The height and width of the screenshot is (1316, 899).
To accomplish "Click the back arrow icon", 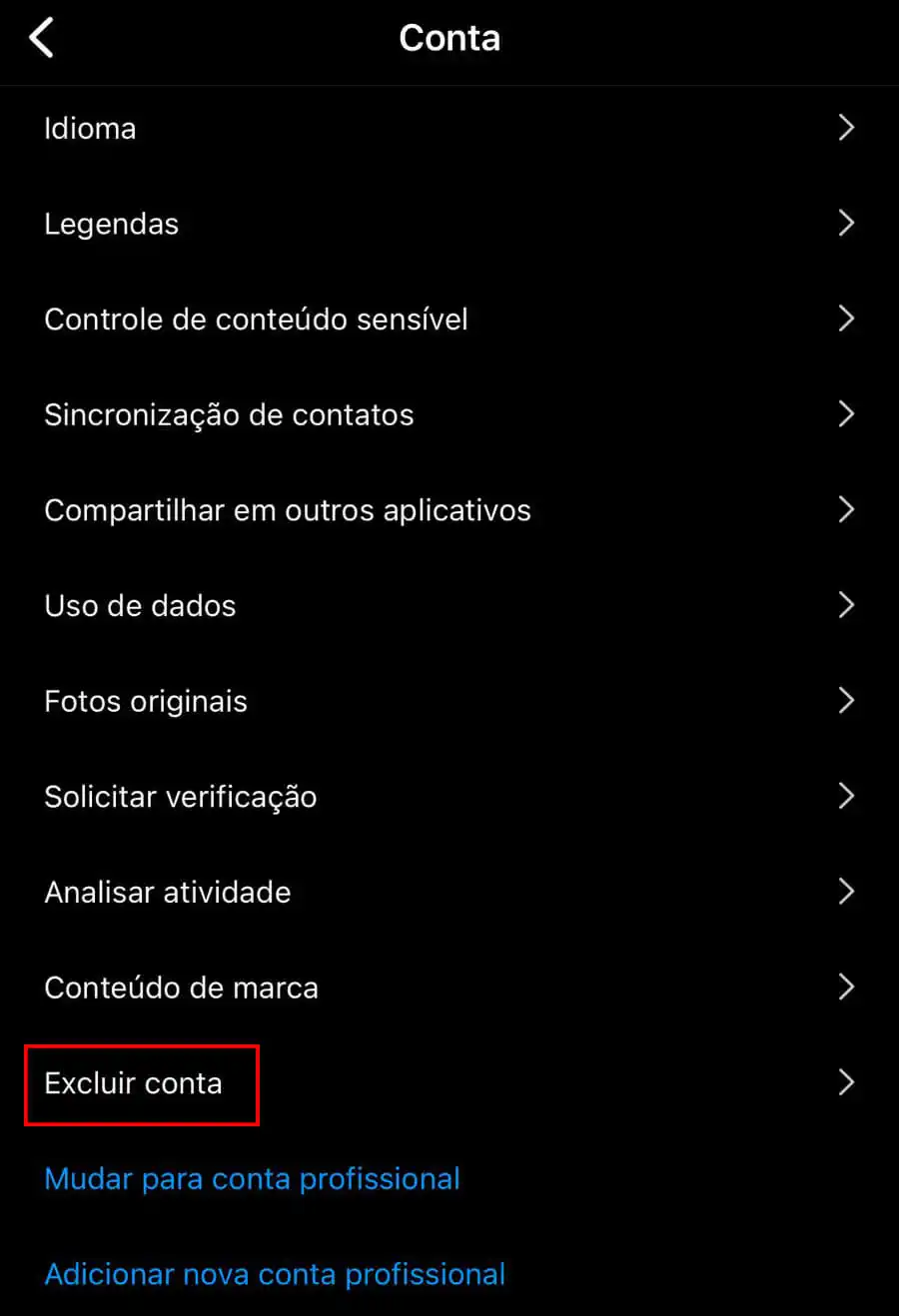I will [42, 37].
